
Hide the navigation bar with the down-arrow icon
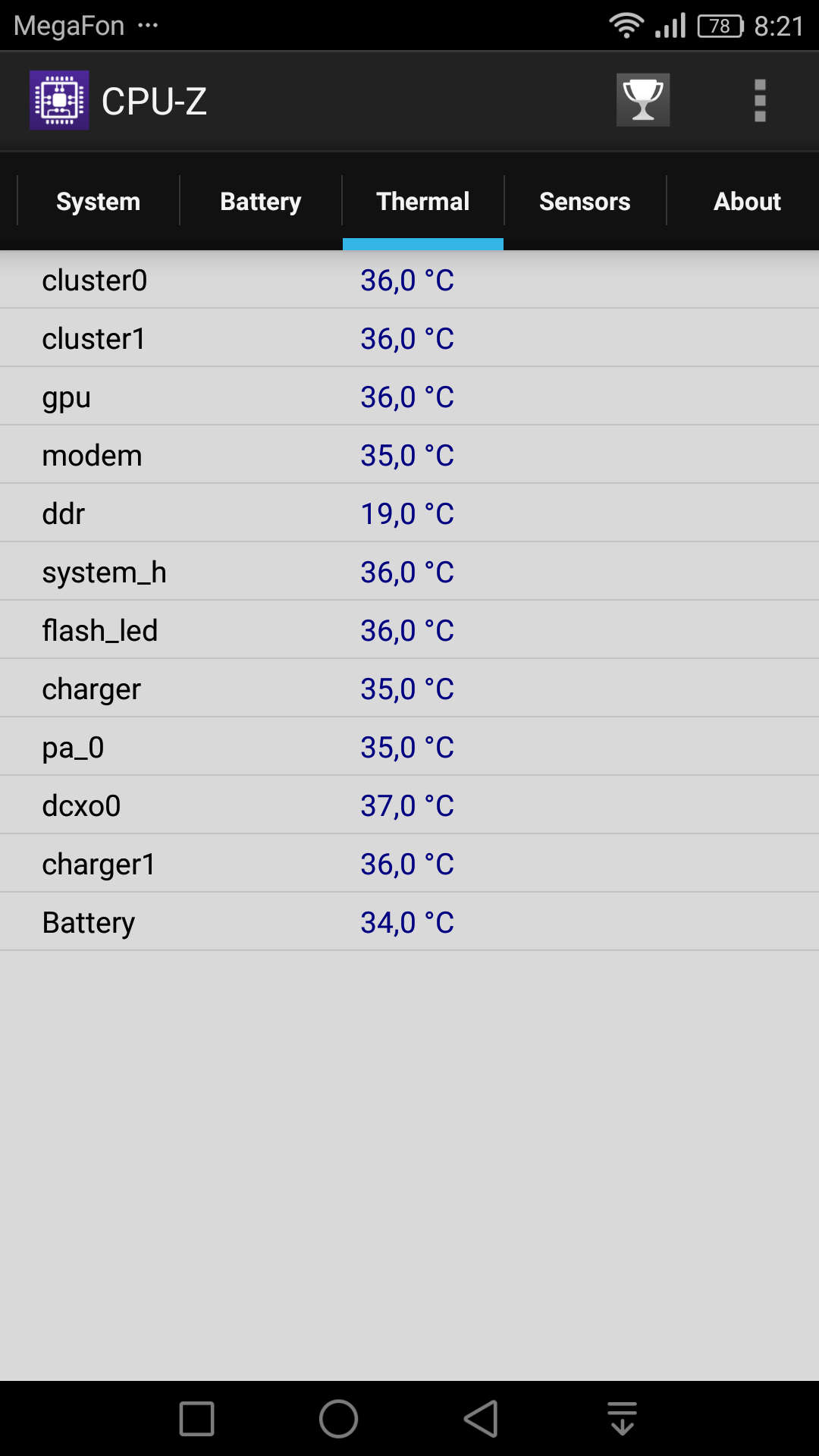(622, 1419)
